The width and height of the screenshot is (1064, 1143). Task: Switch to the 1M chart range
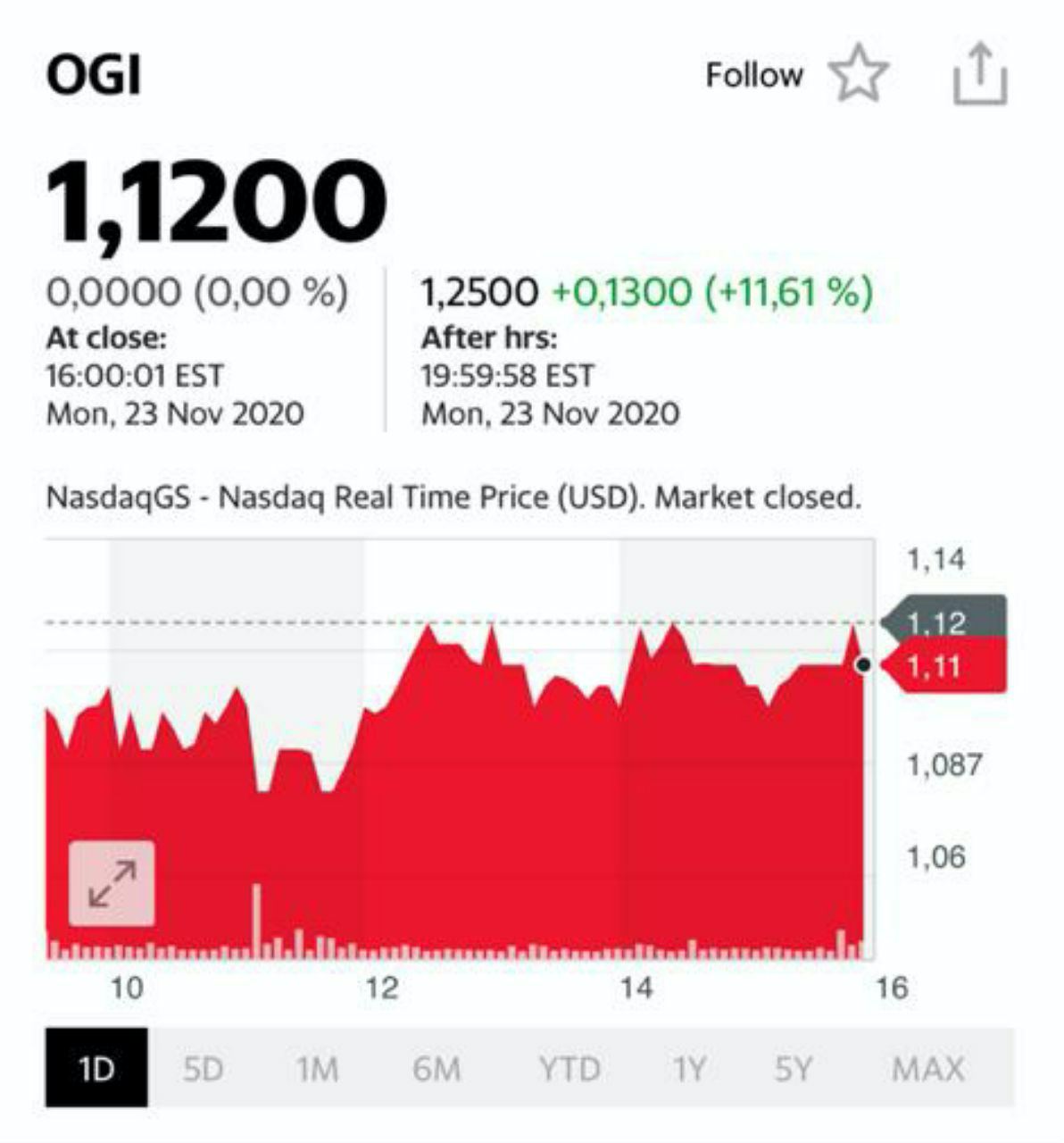click(x=318, y=1068)
